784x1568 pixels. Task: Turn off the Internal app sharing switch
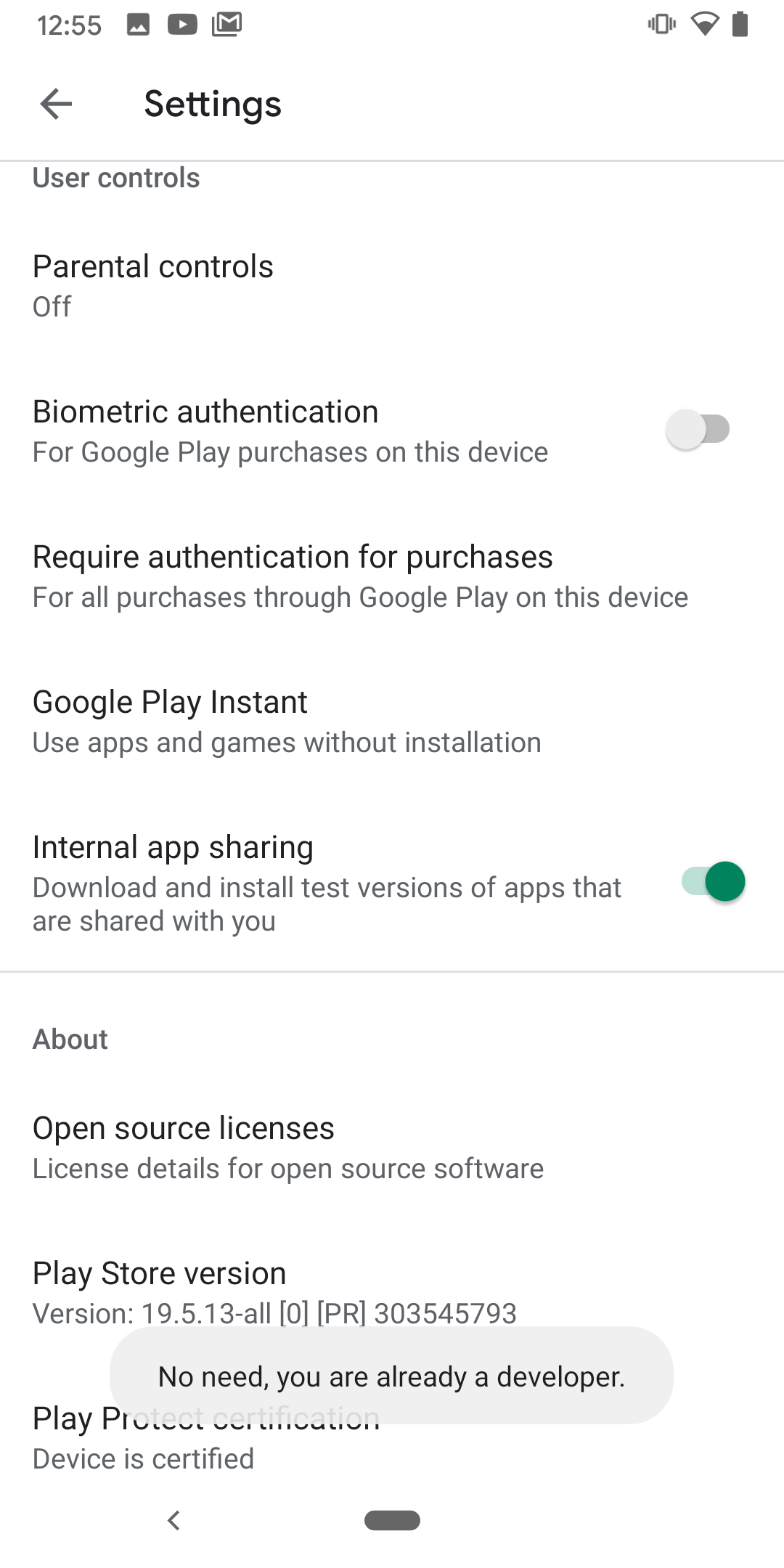coord(714,882)
